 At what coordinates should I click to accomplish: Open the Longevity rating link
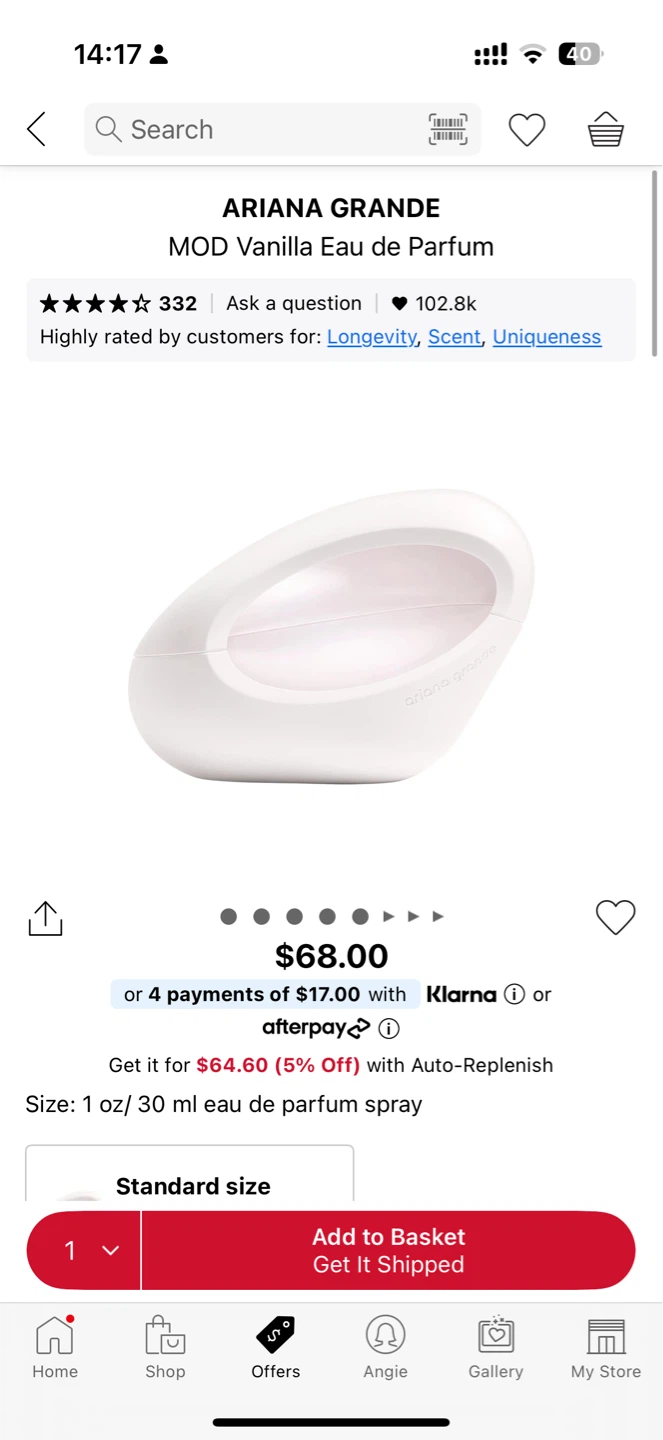tap(372, 337)
